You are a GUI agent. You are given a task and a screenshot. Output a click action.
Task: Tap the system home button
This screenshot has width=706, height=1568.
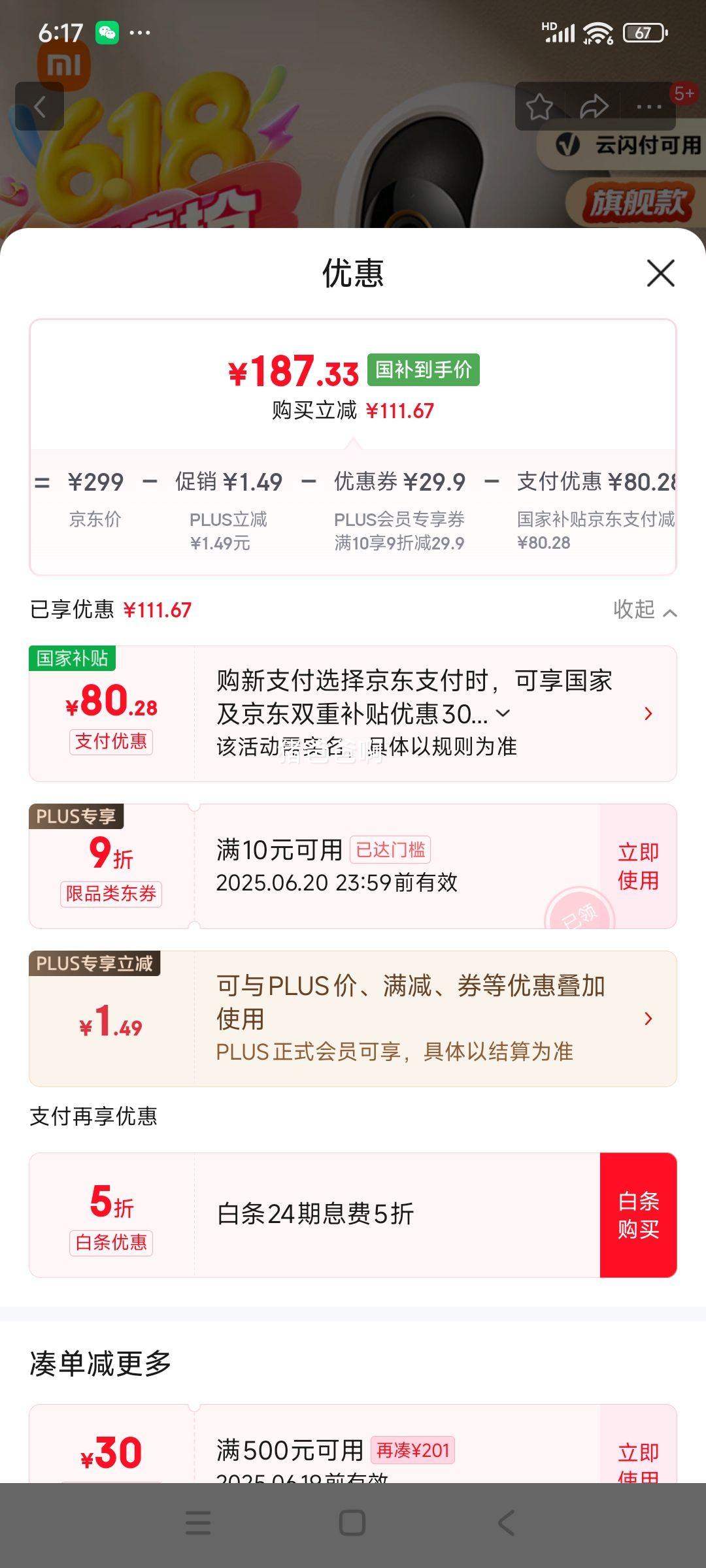click(352, 1523)
